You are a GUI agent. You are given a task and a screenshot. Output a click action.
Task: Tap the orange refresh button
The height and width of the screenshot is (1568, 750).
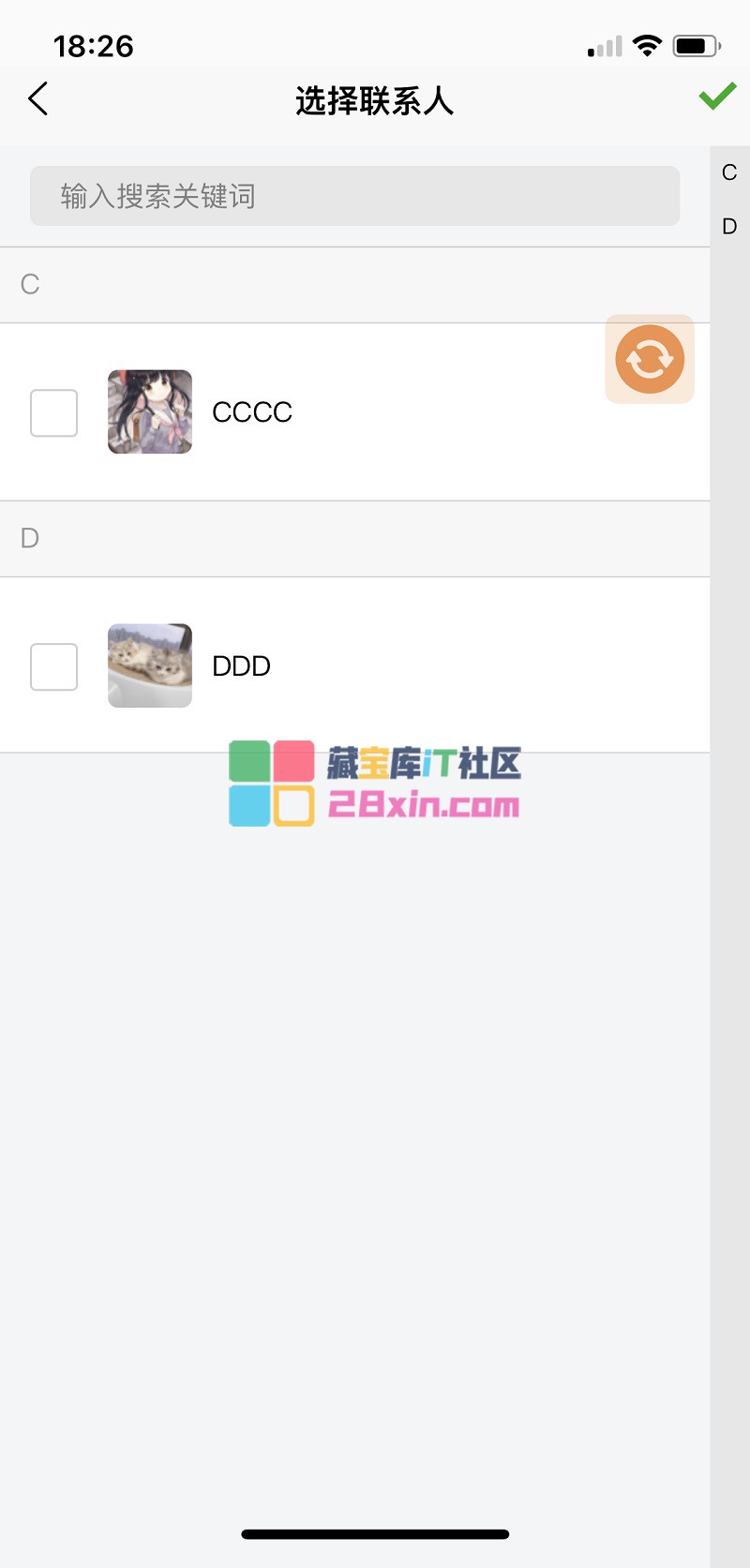pos(650,359)
